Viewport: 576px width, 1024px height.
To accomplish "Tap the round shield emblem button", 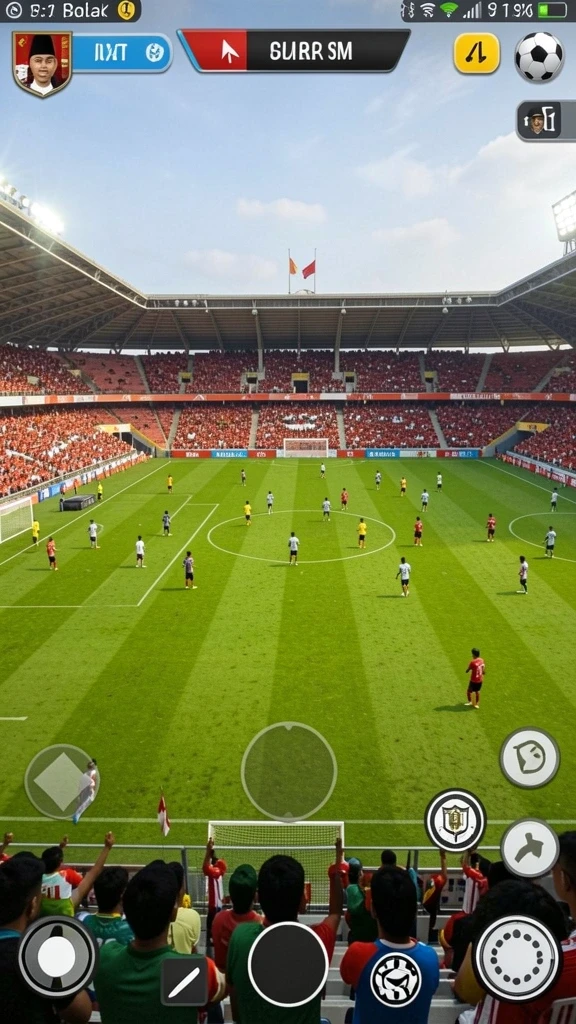I will 455,820.
